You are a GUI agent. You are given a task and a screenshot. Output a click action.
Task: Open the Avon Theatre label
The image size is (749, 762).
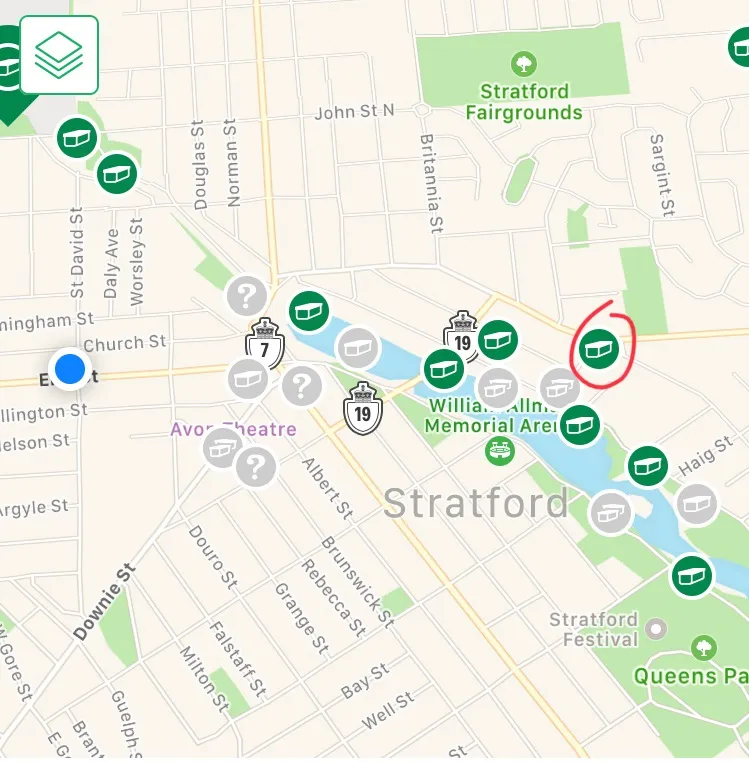[233, 429]
